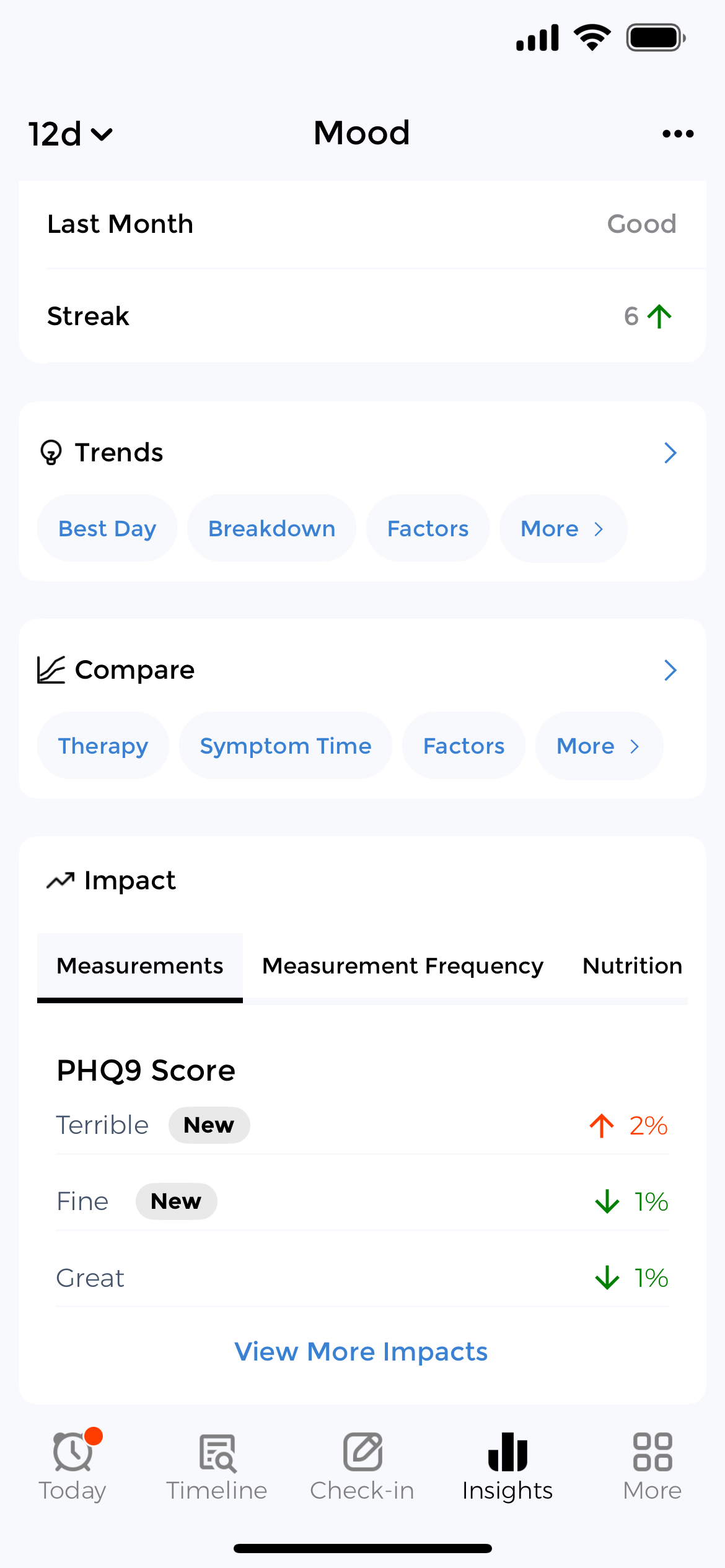This screenshot has height=1568, width=725.
Task: Select the Best Day trend chip
Action: click(x=107, y=529)
